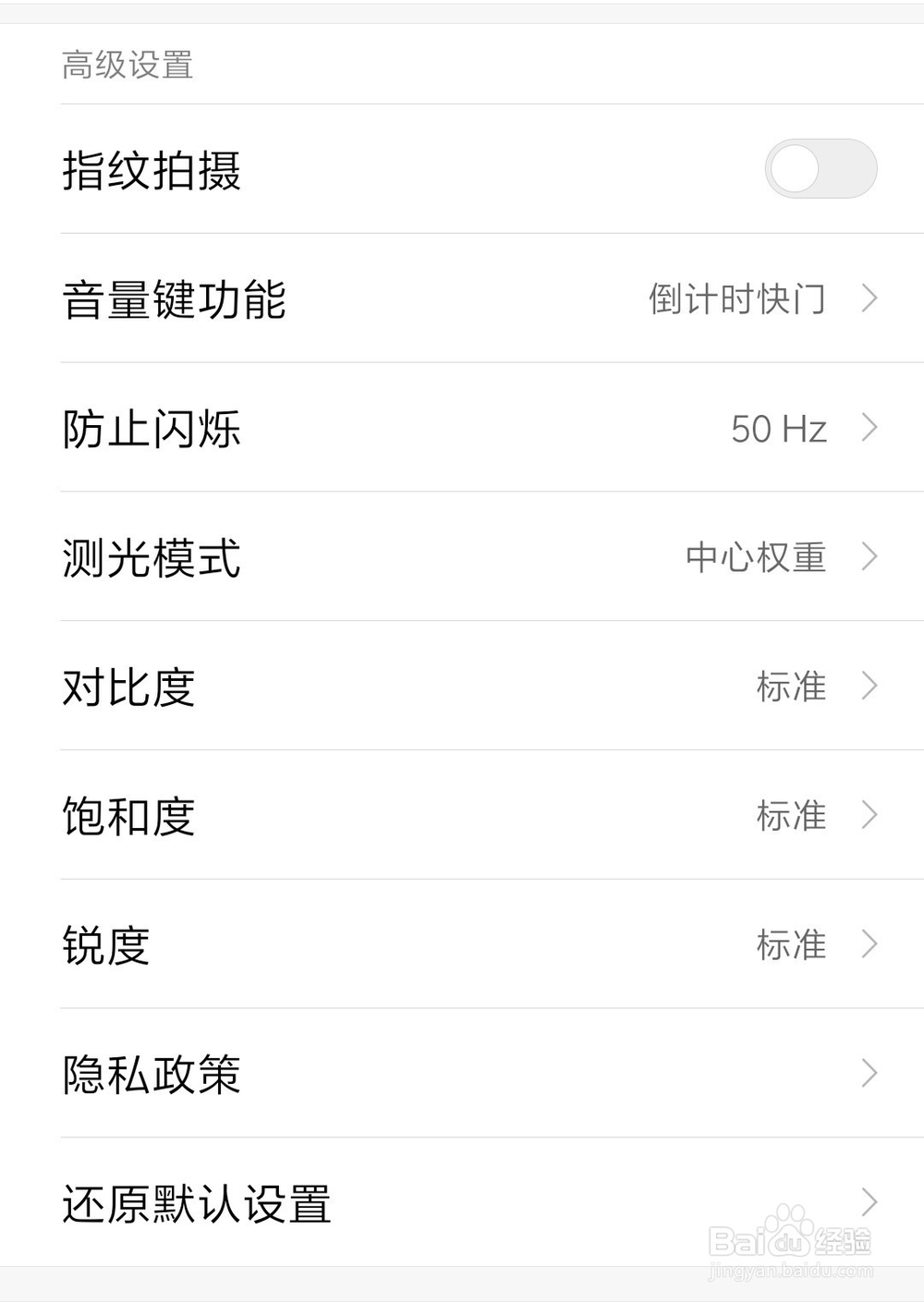Viewport: 924px width, 1302px height.
Task: Click the 高级设置 section header
Action: click(x=128, y=65)
